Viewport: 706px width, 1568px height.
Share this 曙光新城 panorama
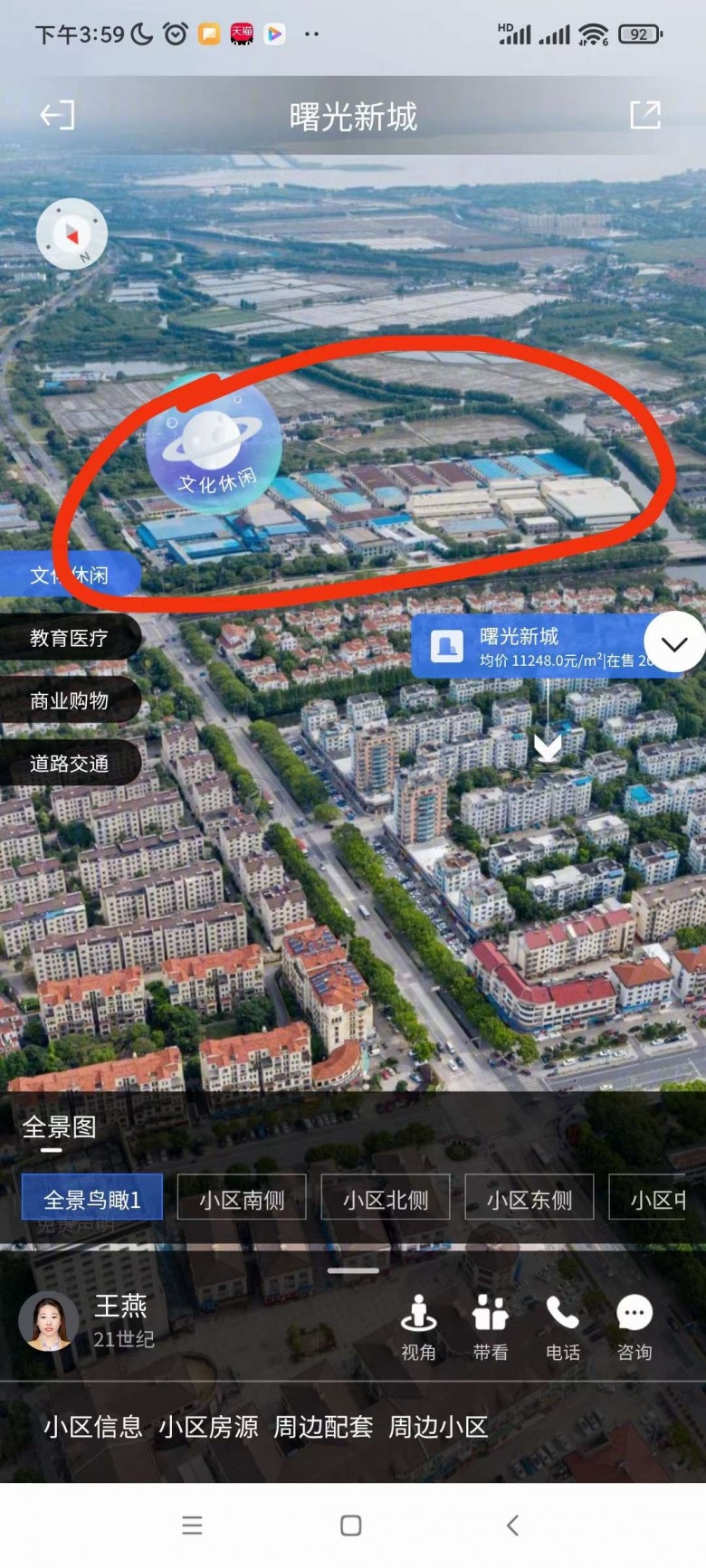644,115
